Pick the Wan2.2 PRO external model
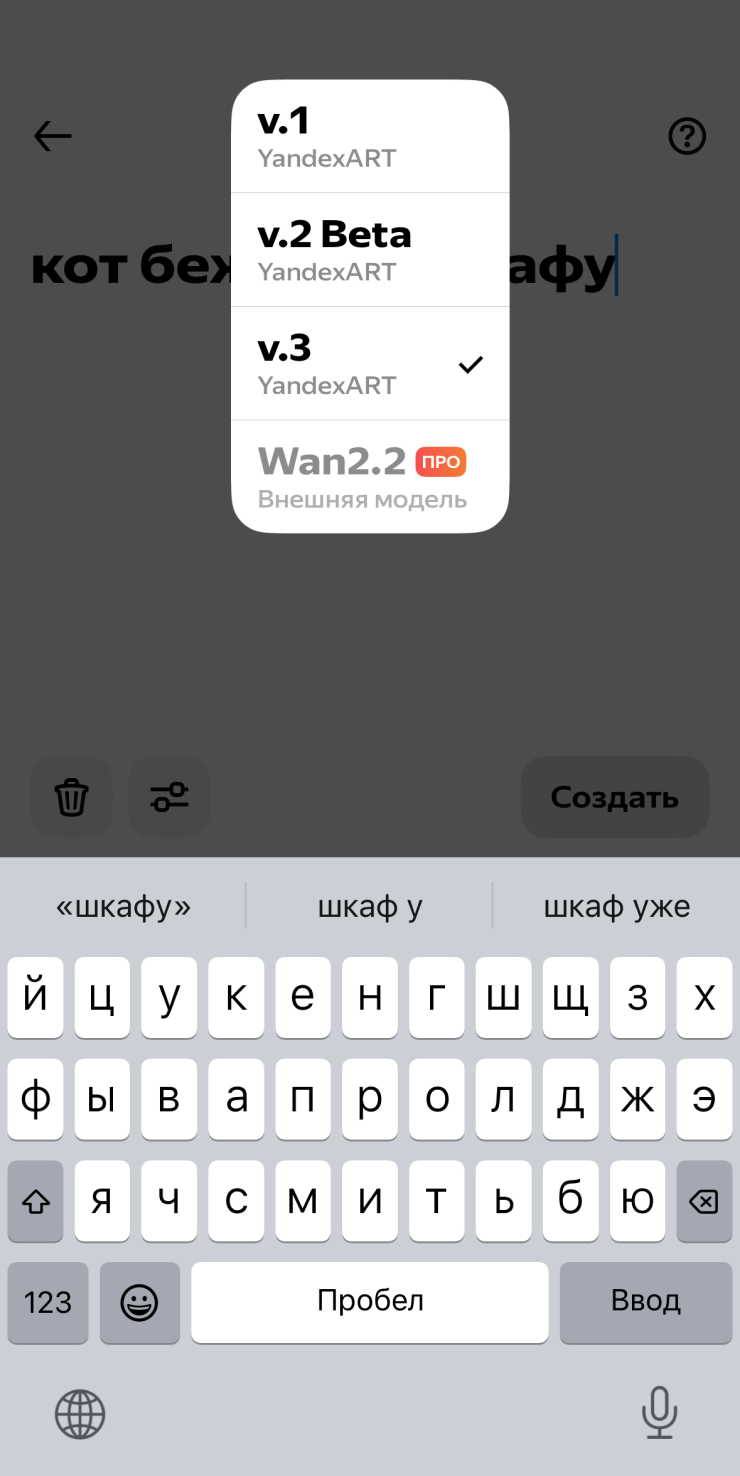This screenshot has width=740, height=1476. 369,477
